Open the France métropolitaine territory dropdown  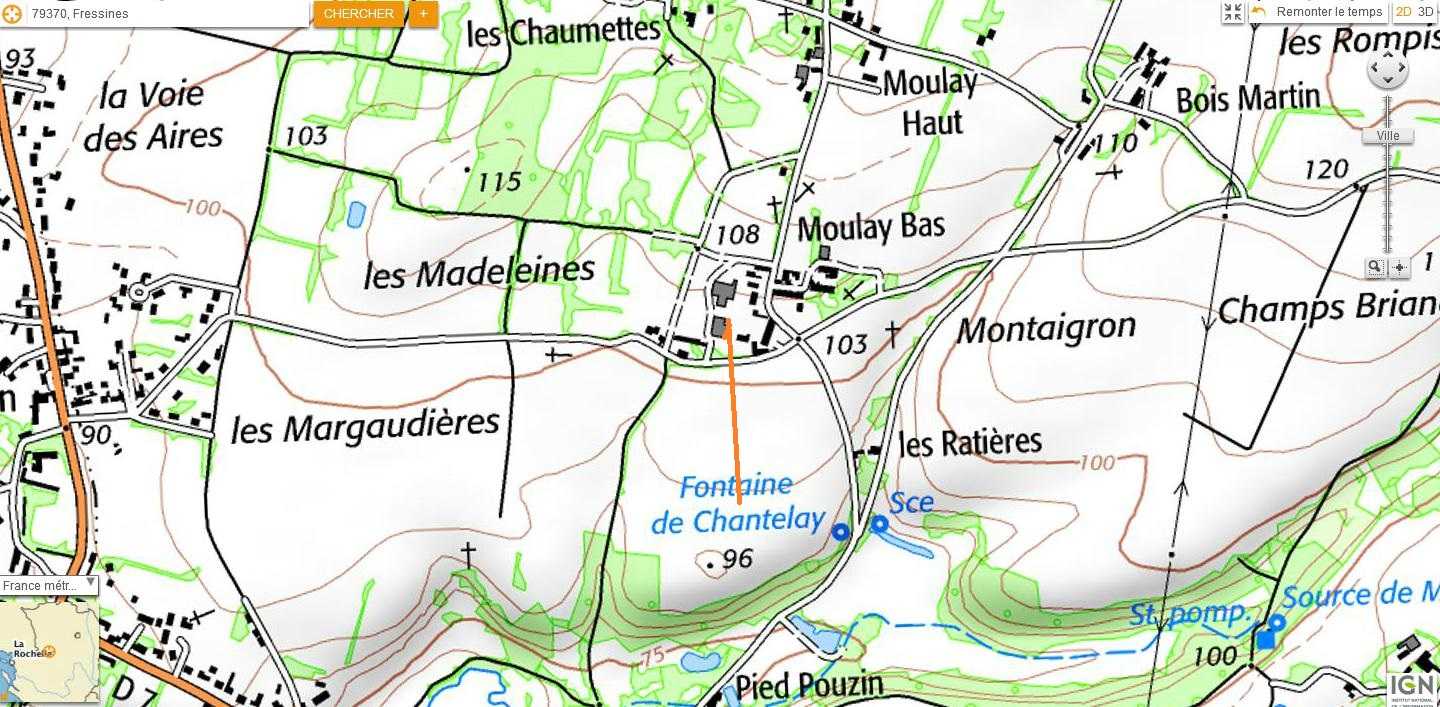(x=49, y=585)
